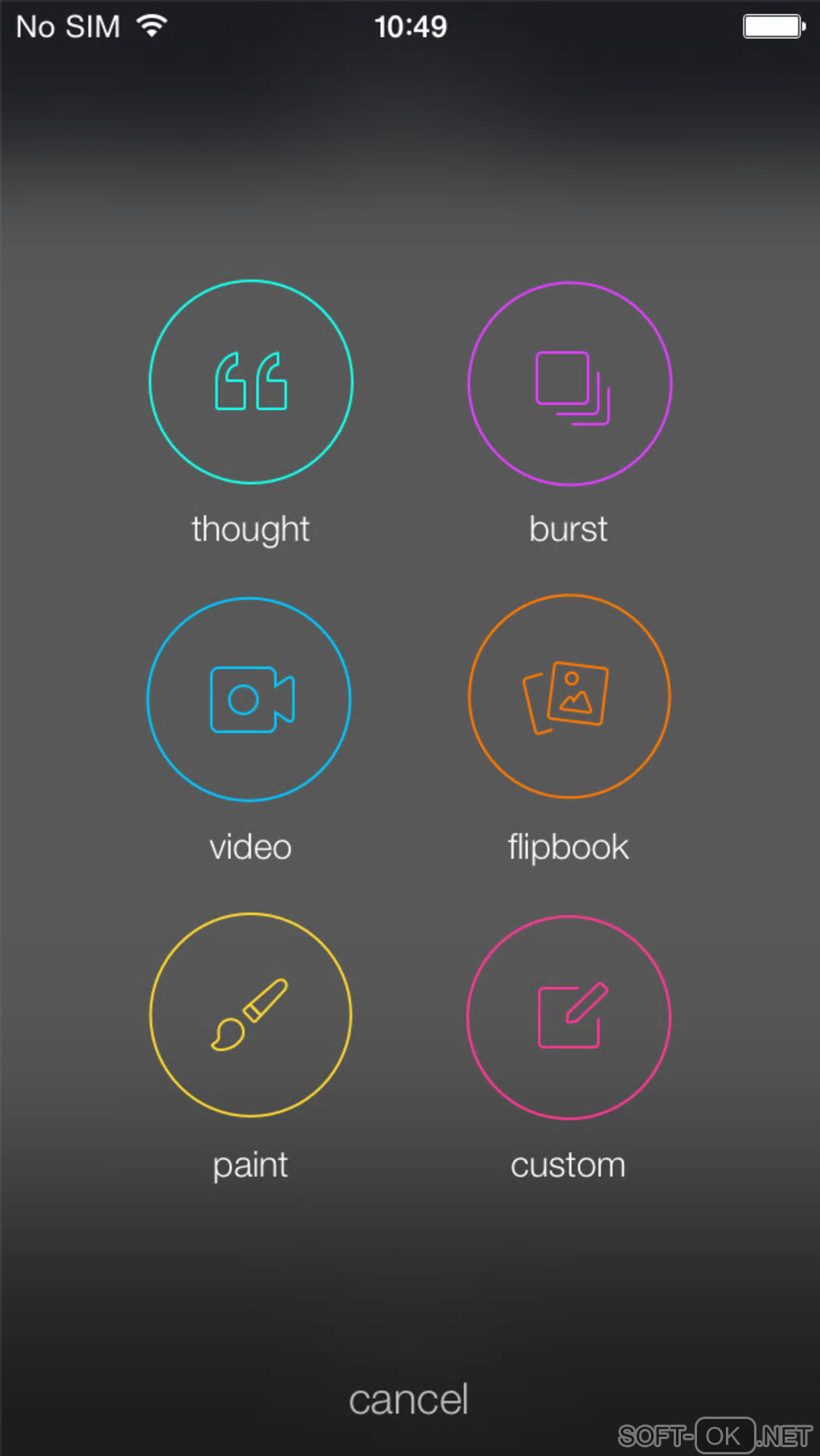Open the paint tool

(251, 1015)
